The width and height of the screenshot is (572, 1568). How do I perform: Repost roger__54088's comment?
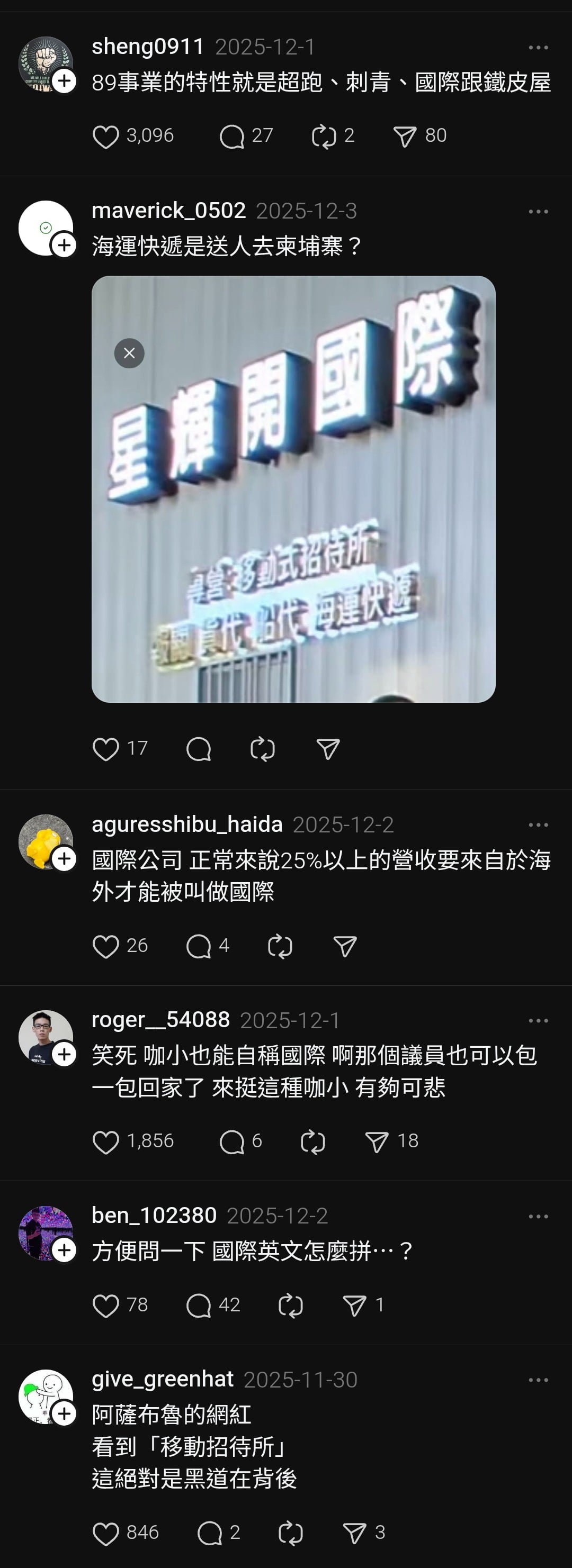pos(312,1141)
